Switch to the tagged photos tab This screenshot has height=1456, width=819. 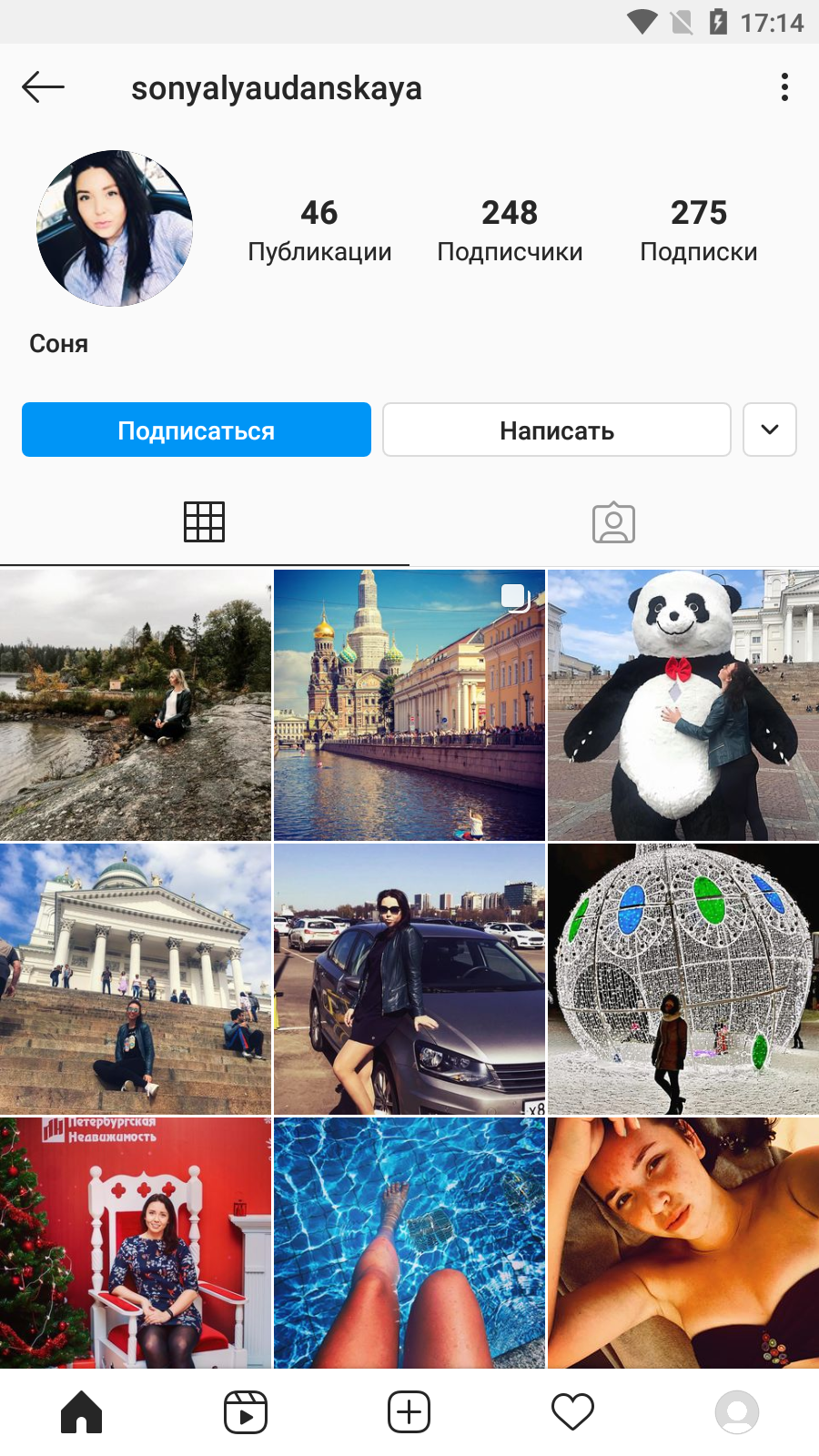tap(613, 522)
